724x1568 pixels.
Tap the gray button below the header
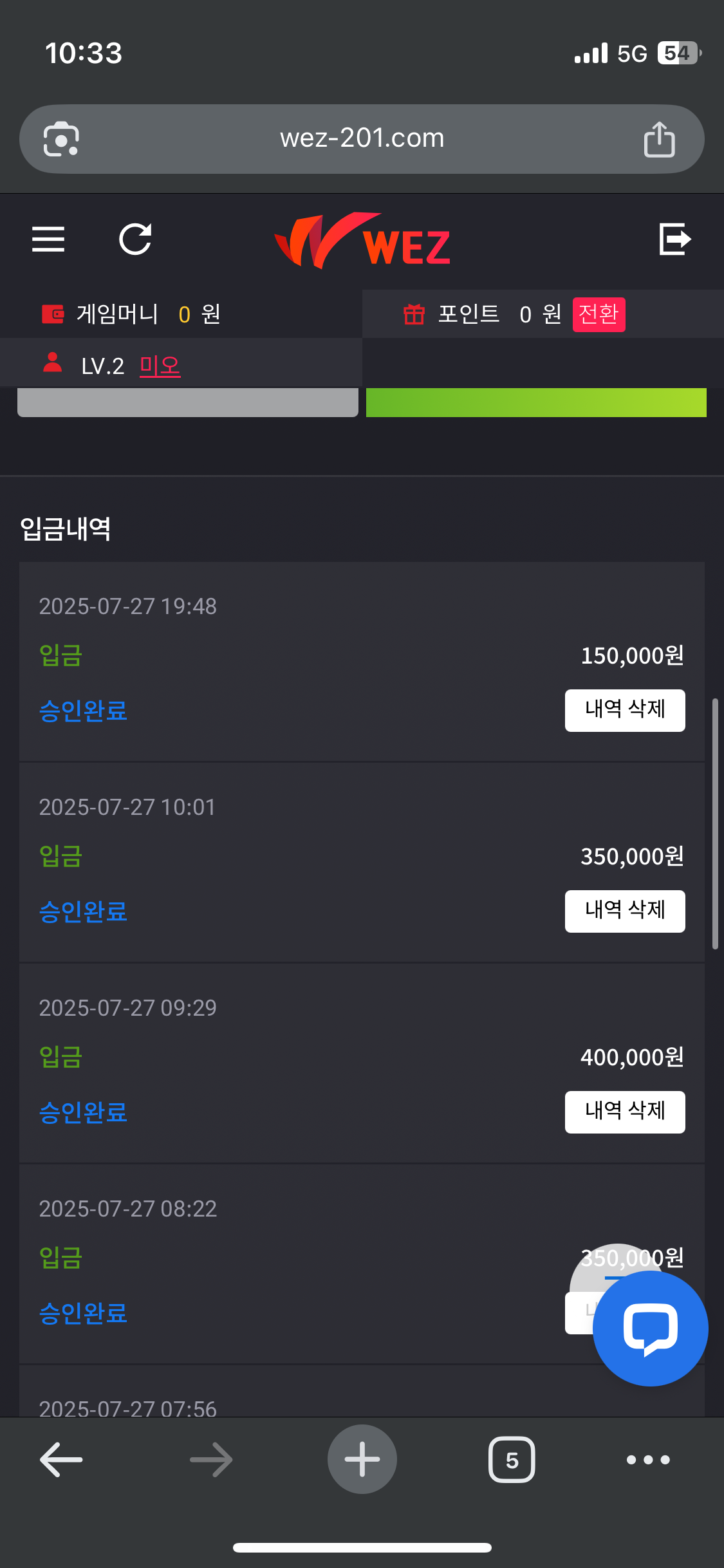188,402
